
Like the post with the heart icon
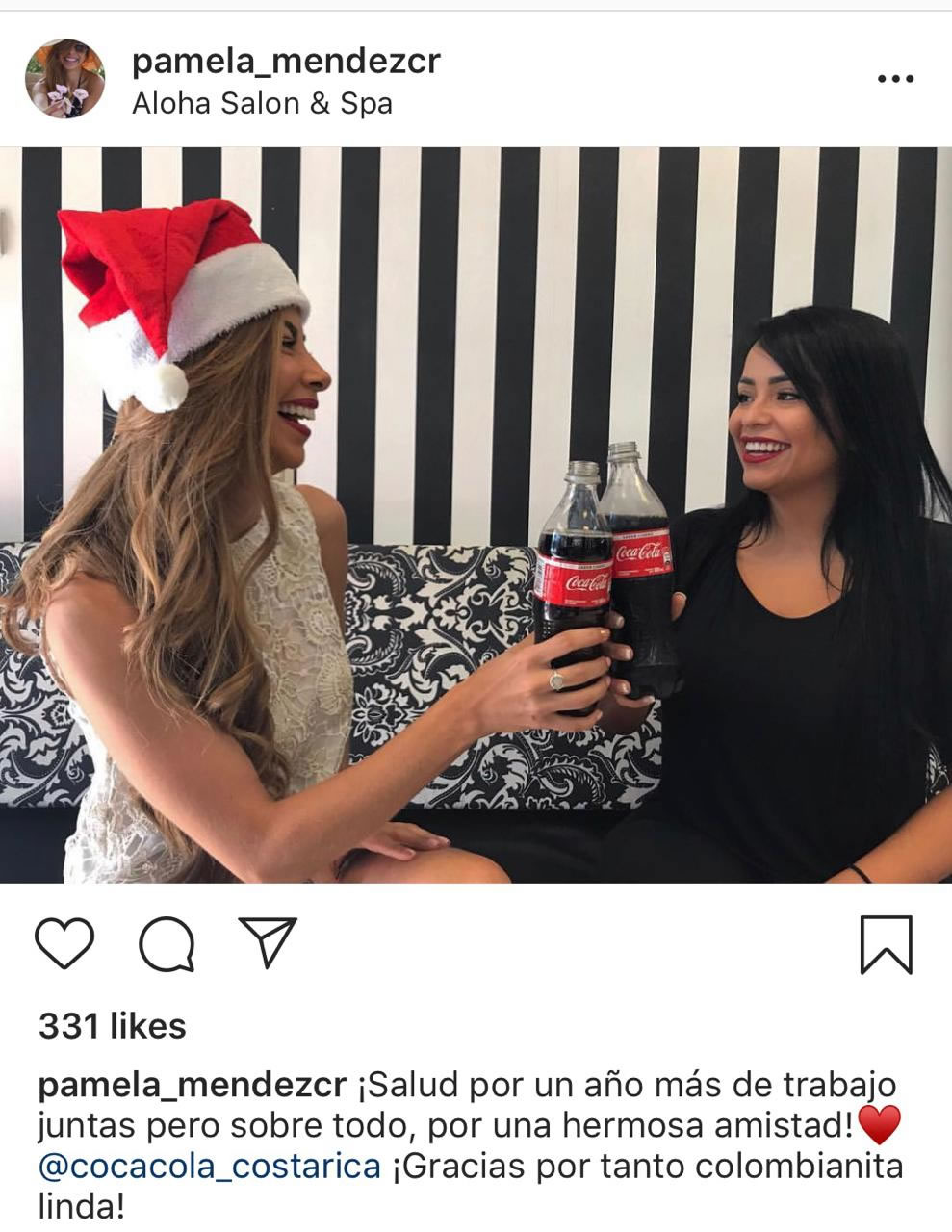64,943
